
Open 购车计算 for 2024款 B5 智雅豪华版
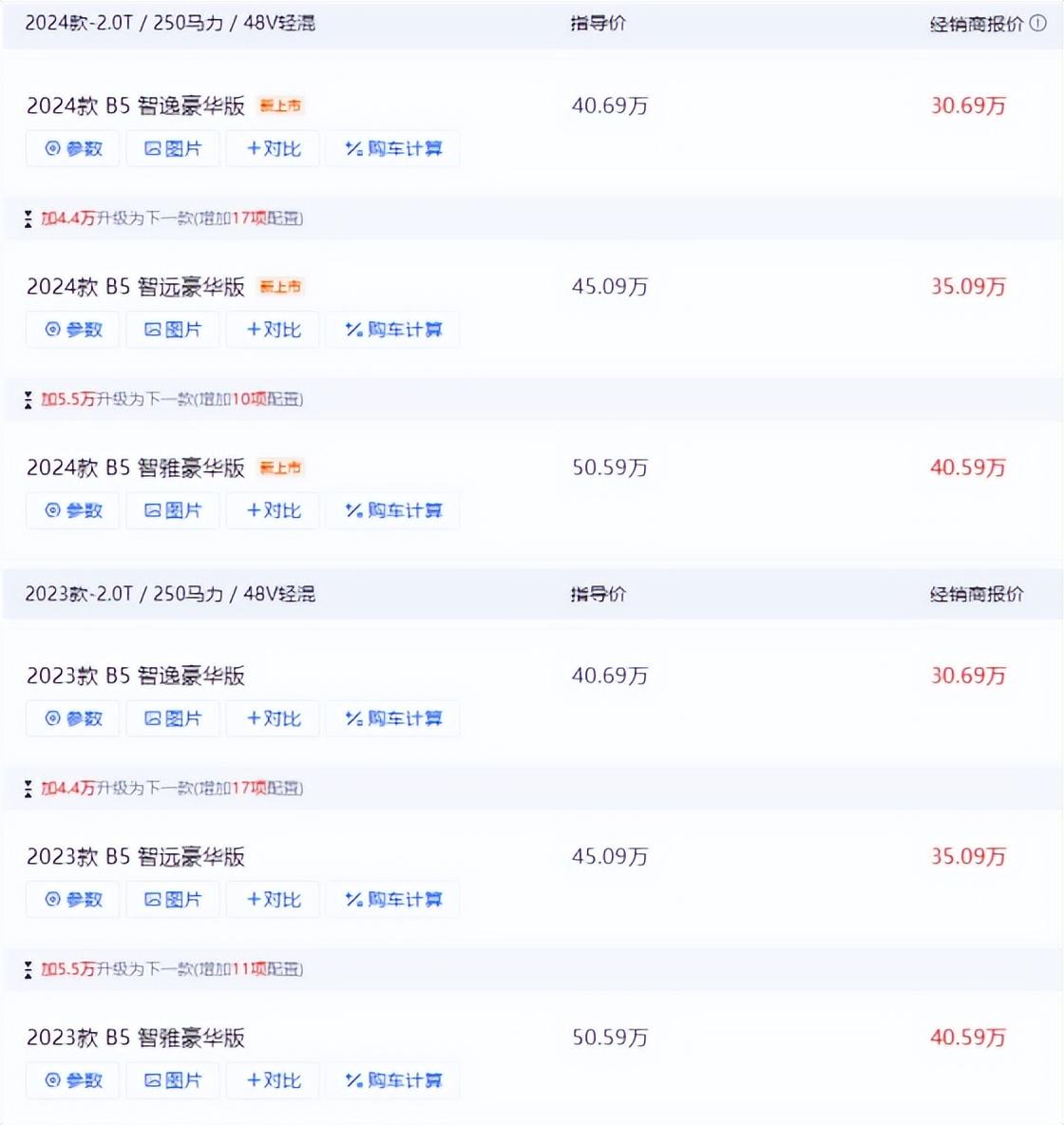click(x=393, y=510)
